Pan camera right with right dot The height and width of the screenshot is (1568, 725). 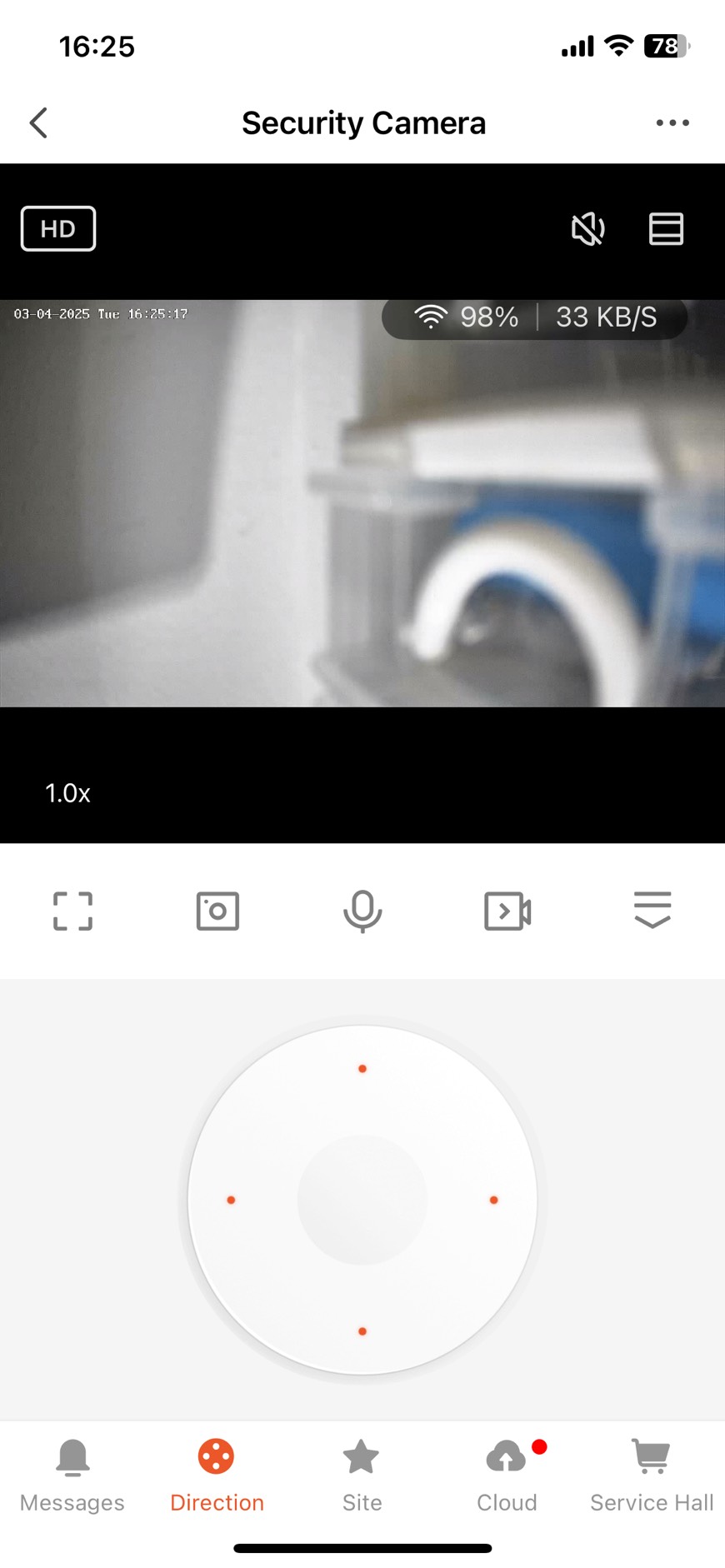click(493, 1200)
